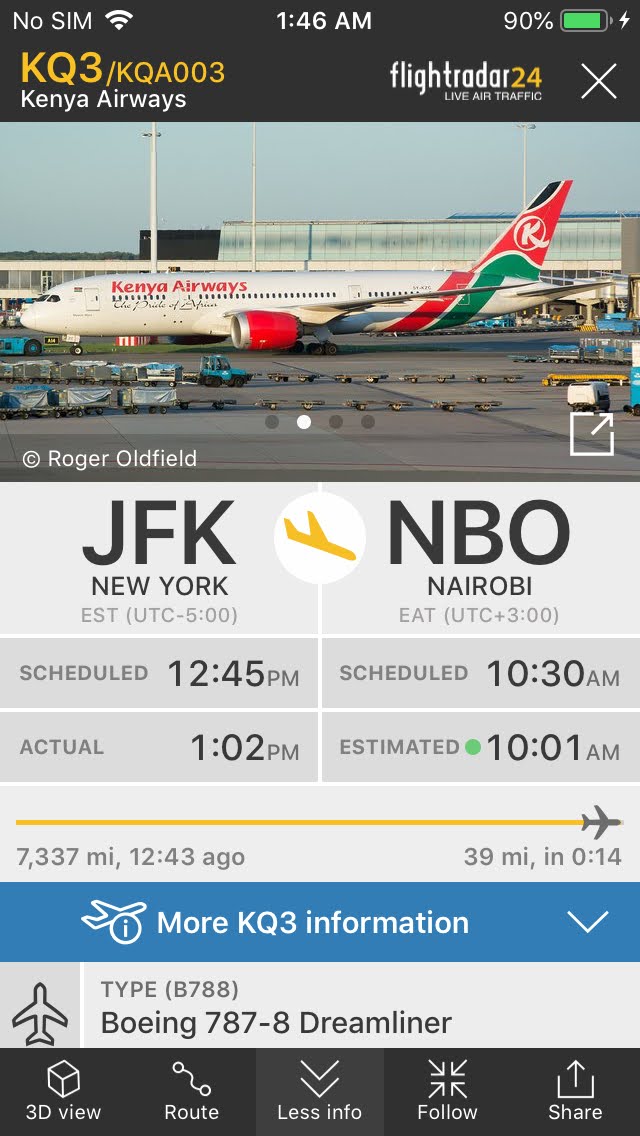This screenshot has width=640, height=1136.
Task: Share this flight
Action: click(575, 1092)
